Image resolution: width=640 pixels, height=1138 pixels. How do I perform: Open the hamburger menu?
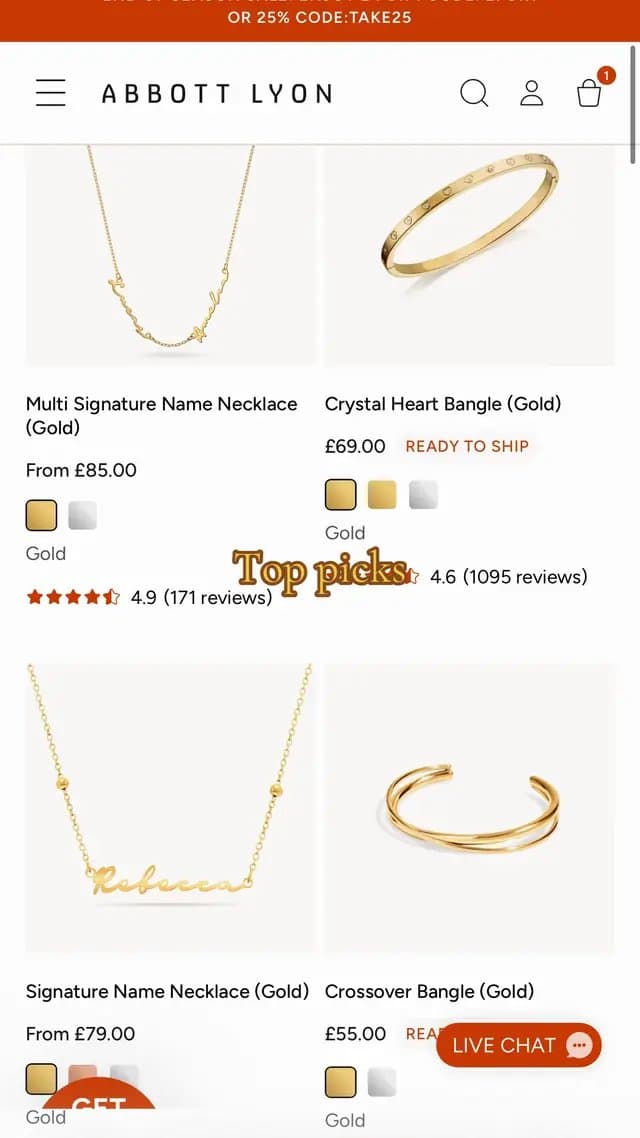pyautogui.click(x=51, y=93)
